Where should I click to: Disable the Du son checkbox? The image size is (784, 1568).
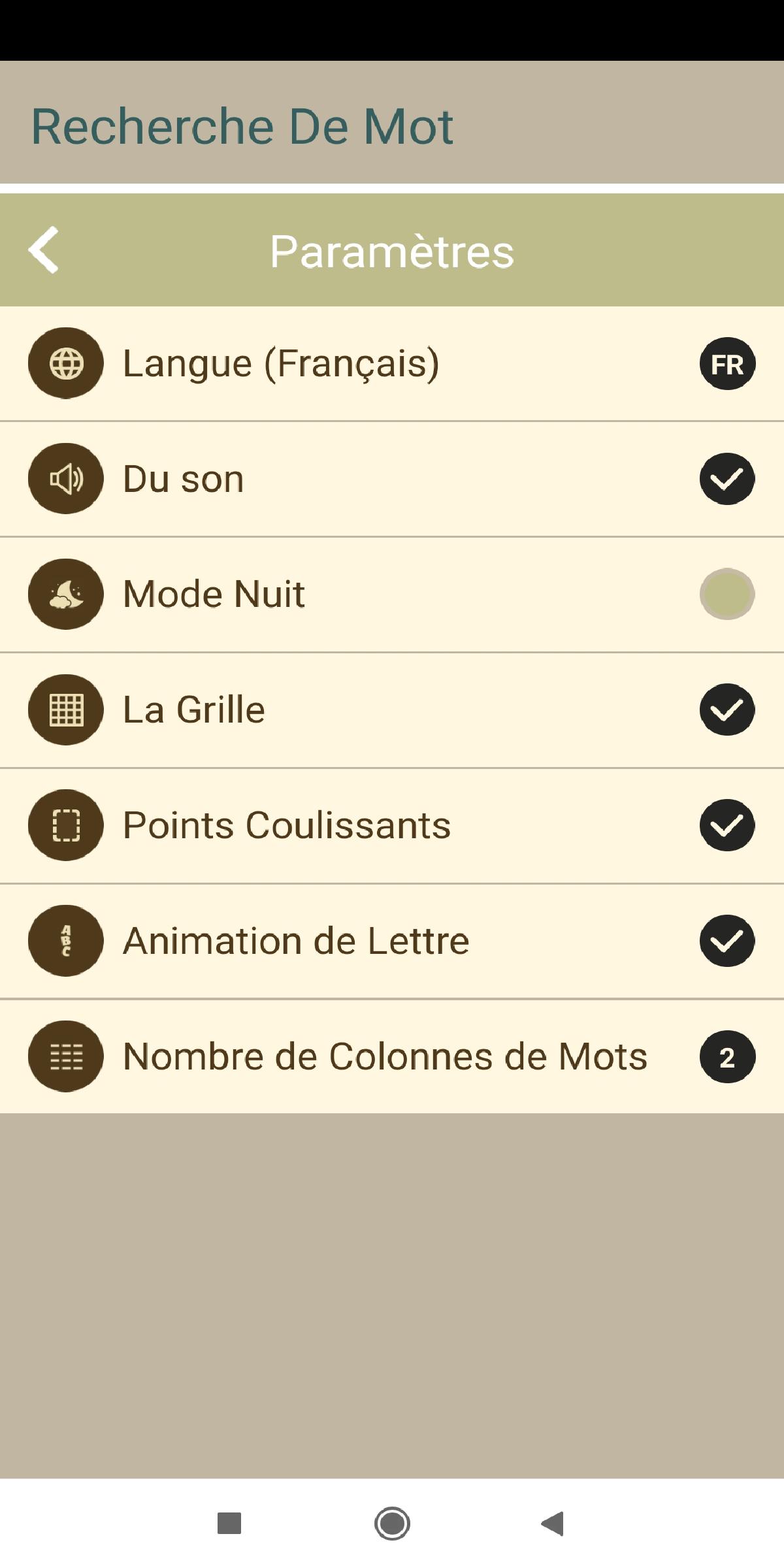click(x=727, y=479)
